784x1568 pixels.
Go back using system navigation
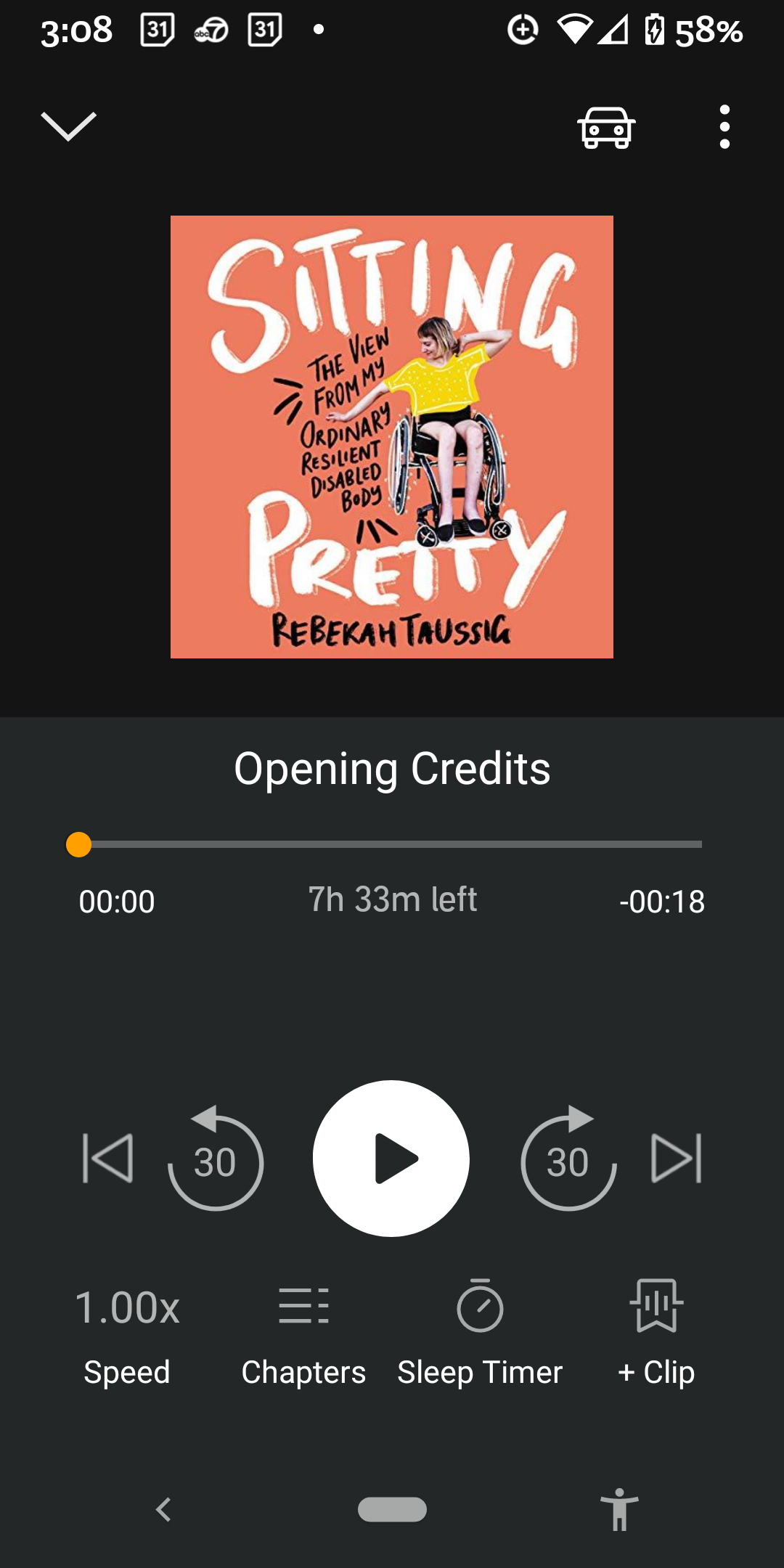tap(164, 1510)
